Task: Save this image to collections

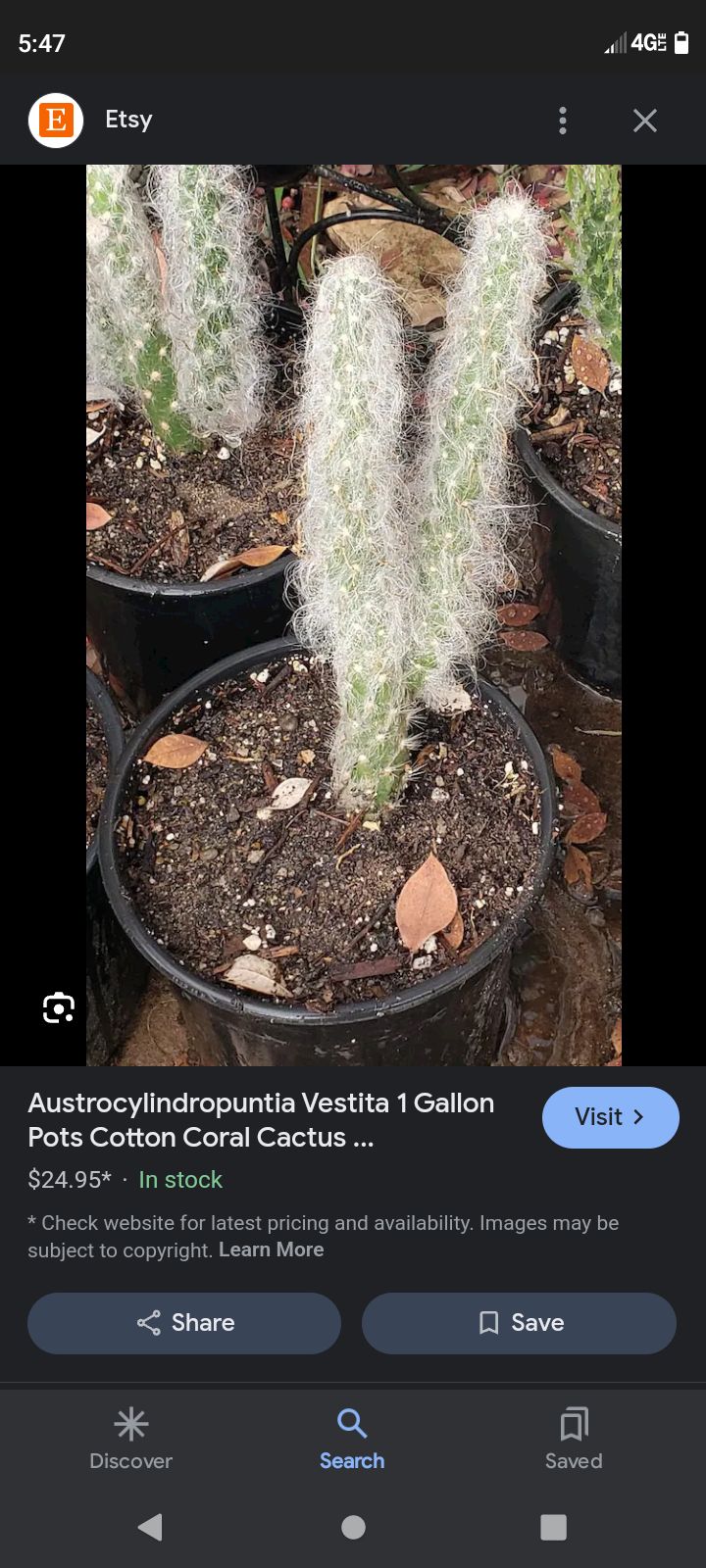Action: click(519, 1323)
